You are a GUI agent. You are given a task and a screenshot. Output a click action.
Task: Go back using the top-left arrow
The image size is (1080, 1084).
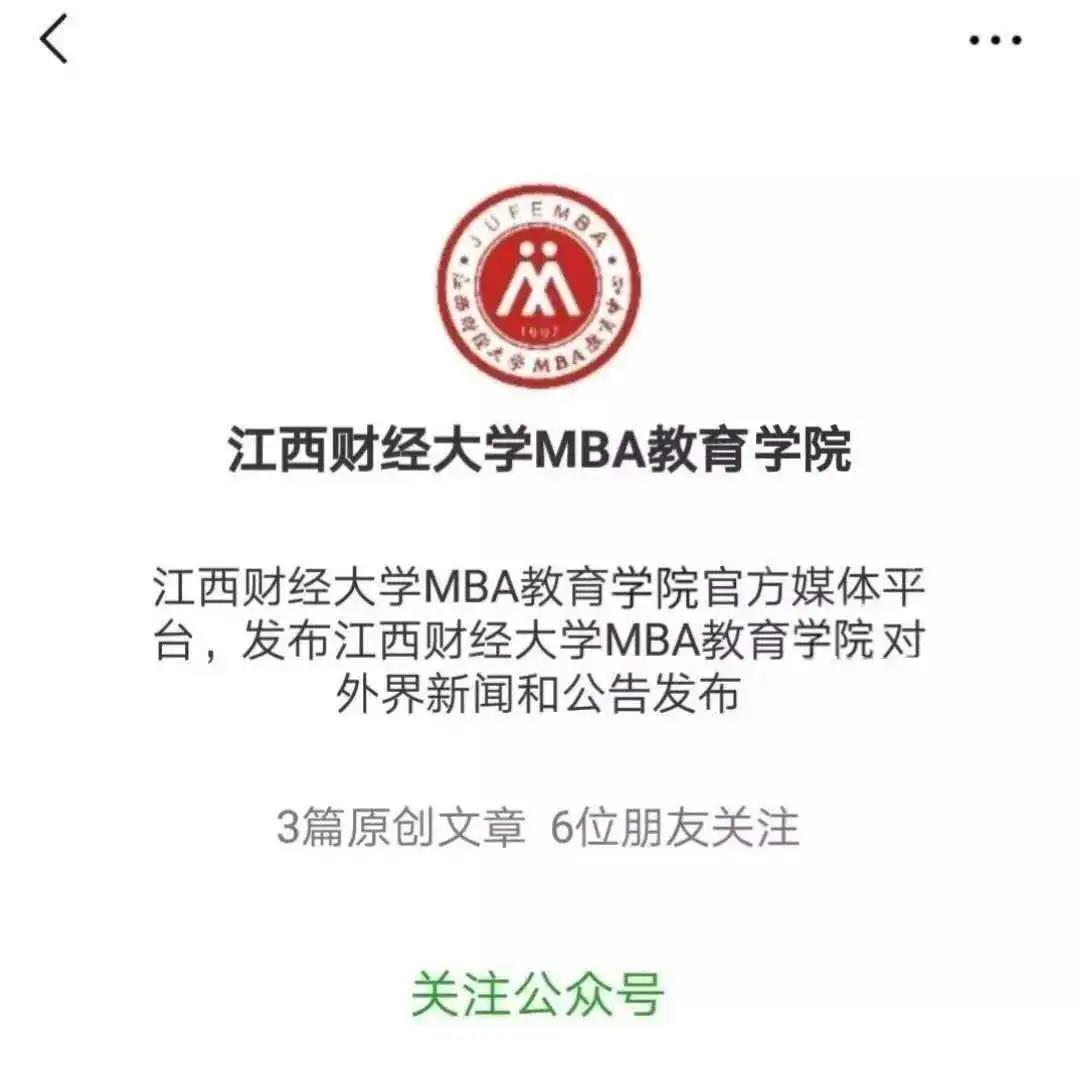click(x=54, y=41)
